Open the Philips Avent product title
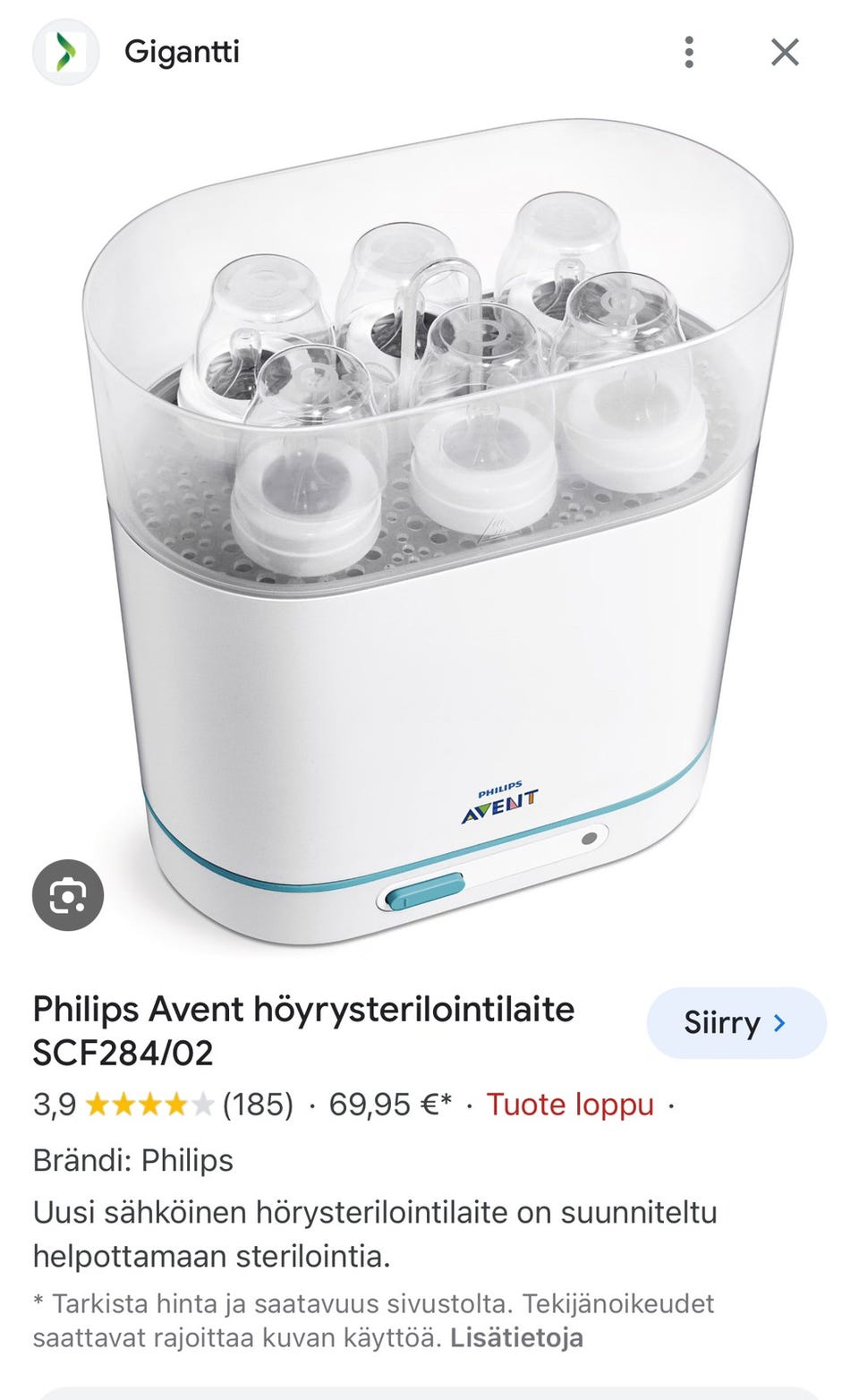859x1400 pixels. click(303, 1030)
